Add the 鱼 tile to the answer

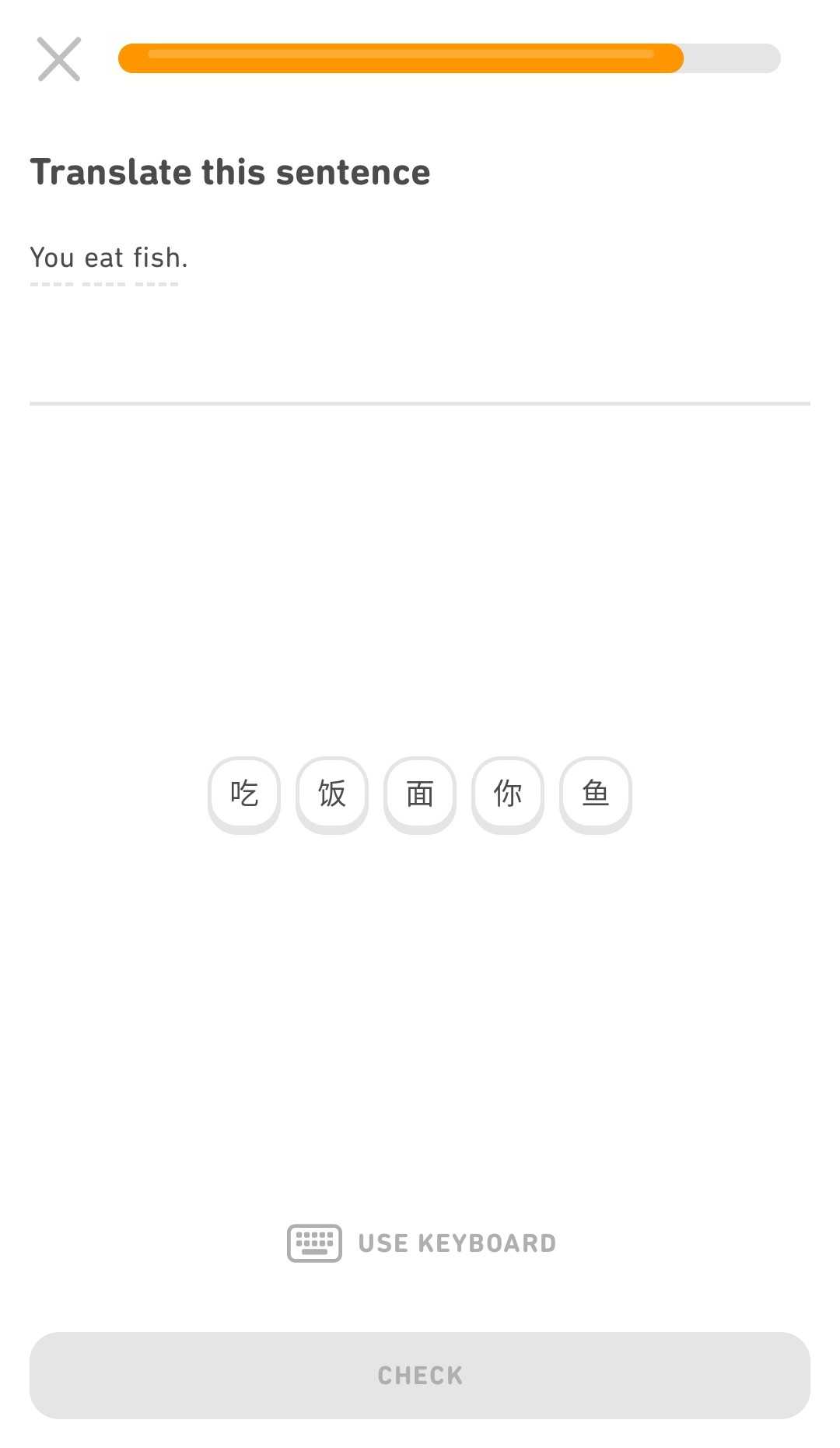[x=596, y=794]
